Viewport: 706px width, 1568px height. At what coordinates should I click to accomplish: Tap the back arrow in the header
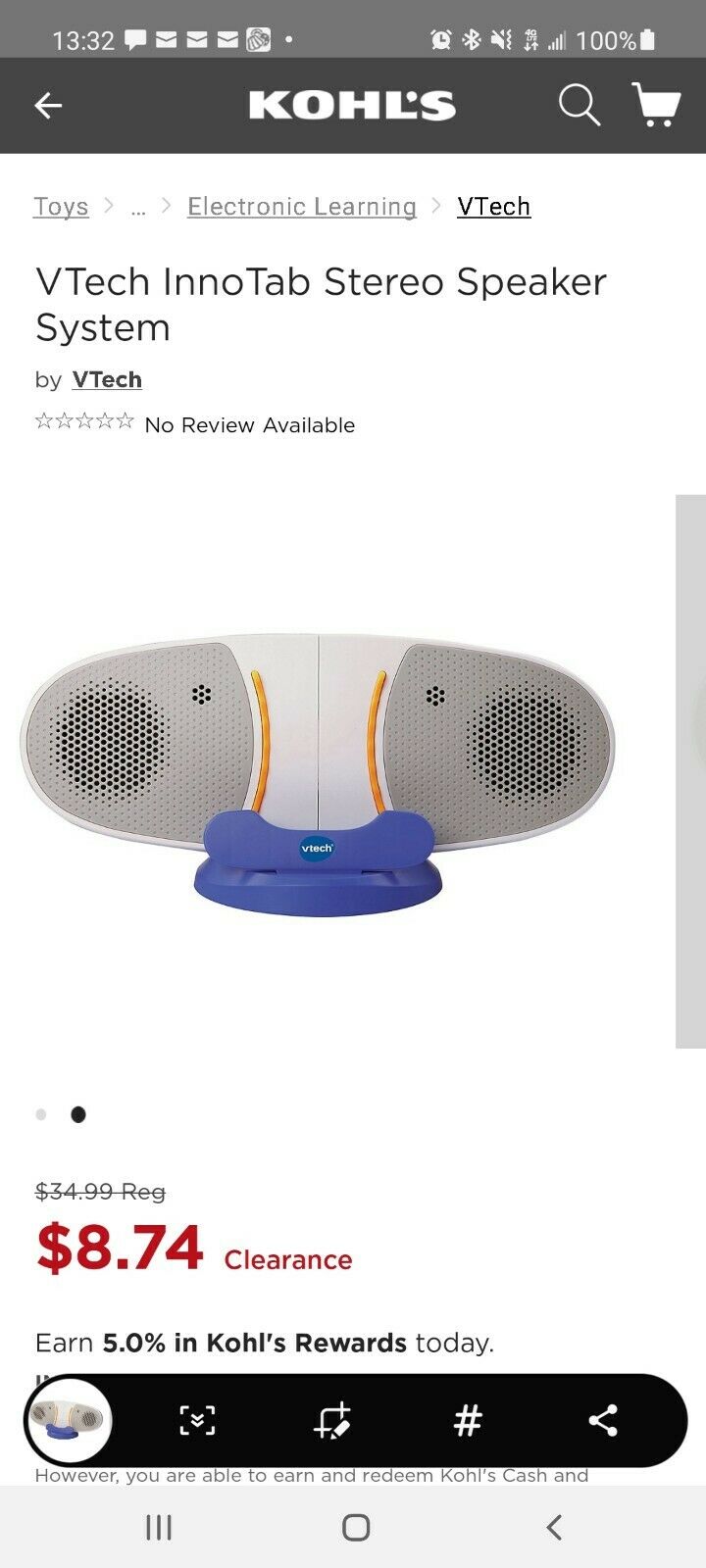pos(48,105)
